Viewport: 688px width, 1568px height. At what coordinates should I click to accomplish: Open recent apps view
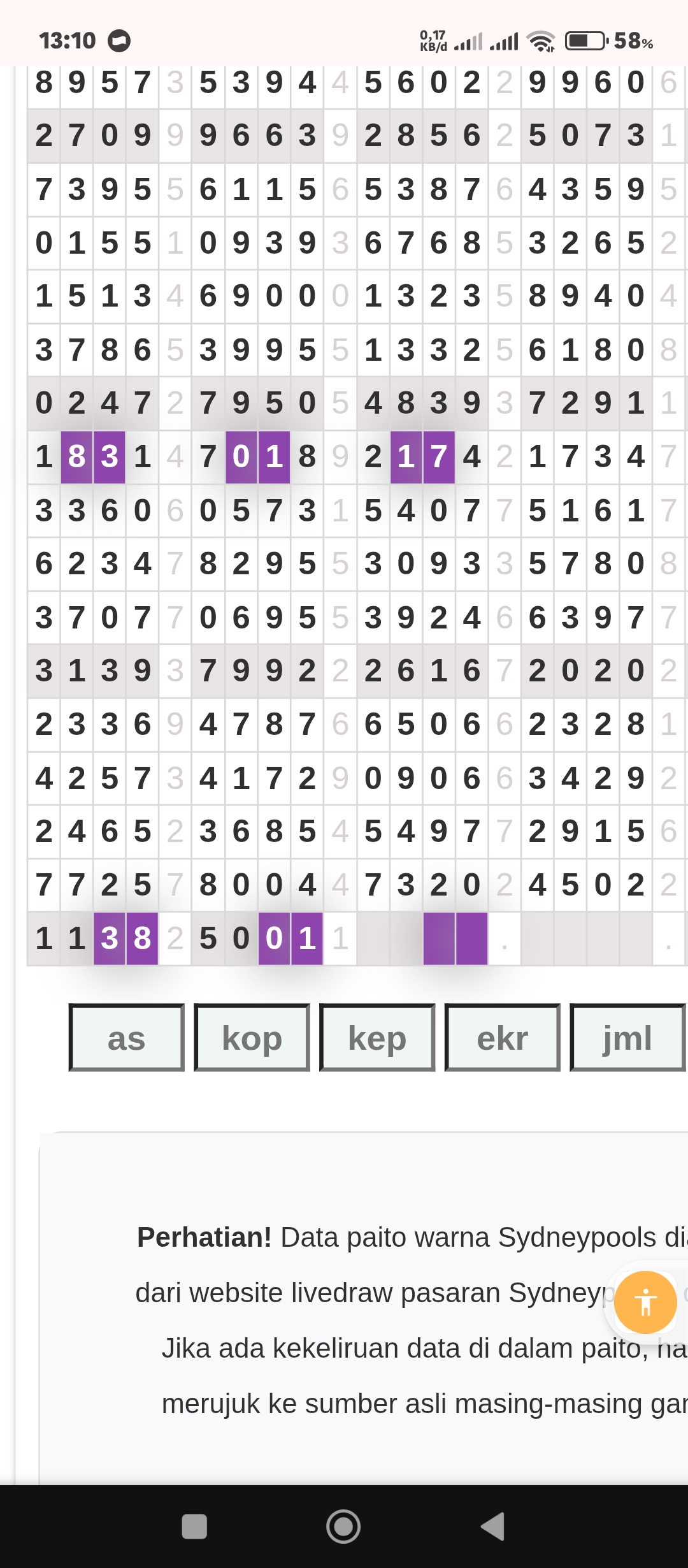(x=194, y=1527)
